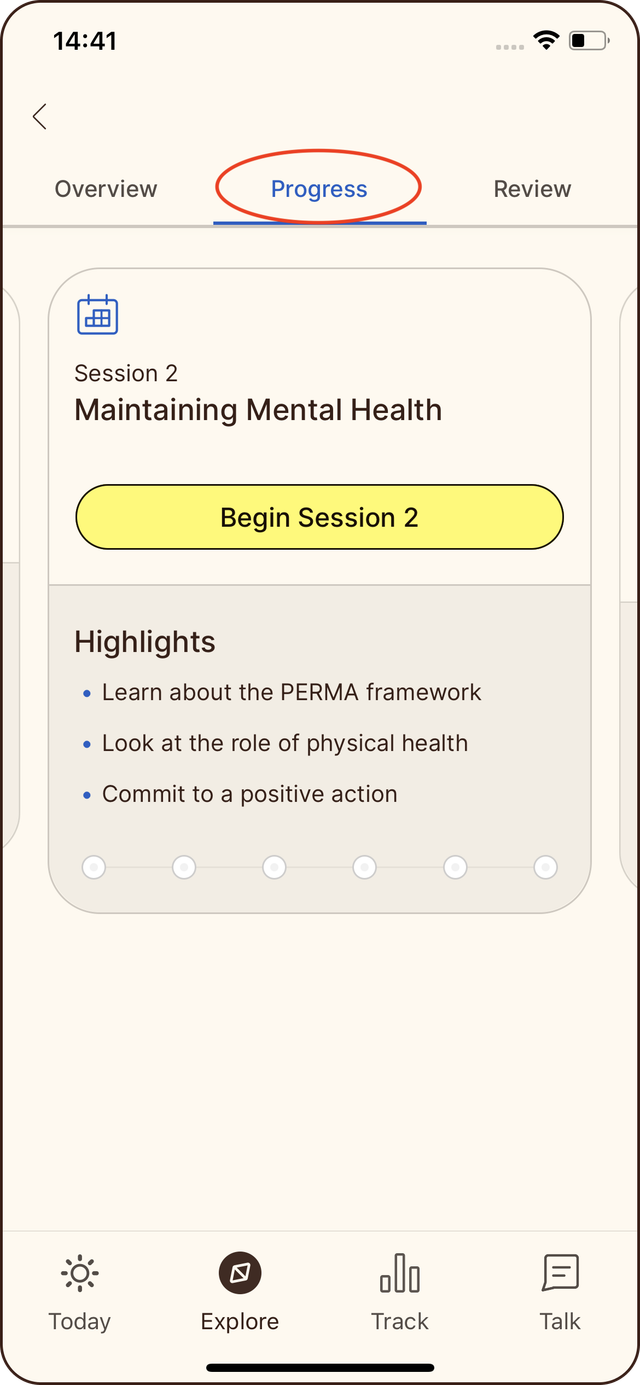The height and width of the screenshot is (1385, 640).
Task: Open the Talk tab
Action: coord(560,1293)
